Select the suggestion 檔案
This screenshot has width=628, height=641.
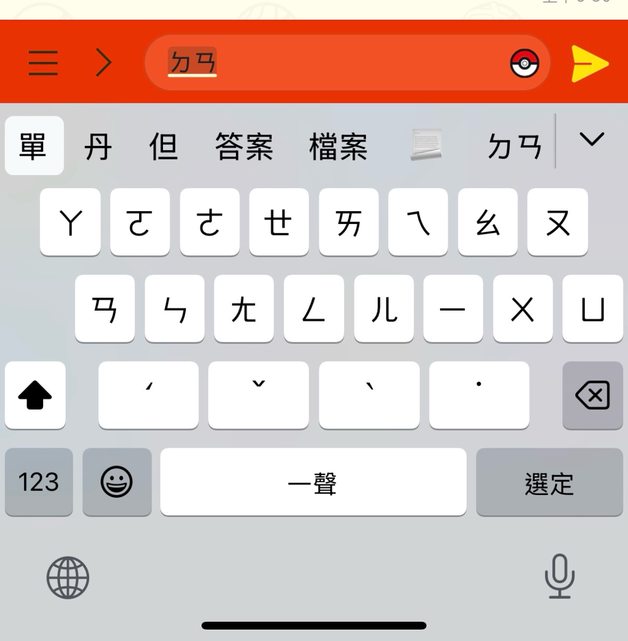pyautogui.click(x=338, y=147)
